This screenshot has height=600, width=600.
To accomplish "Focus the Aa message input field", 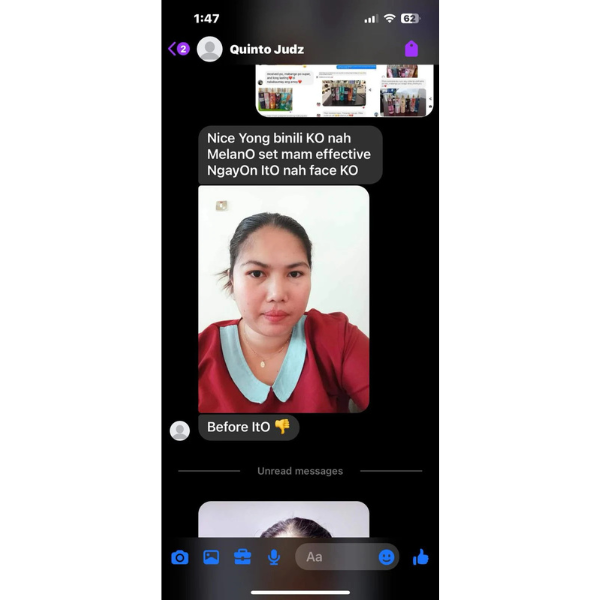I will 335,557.
